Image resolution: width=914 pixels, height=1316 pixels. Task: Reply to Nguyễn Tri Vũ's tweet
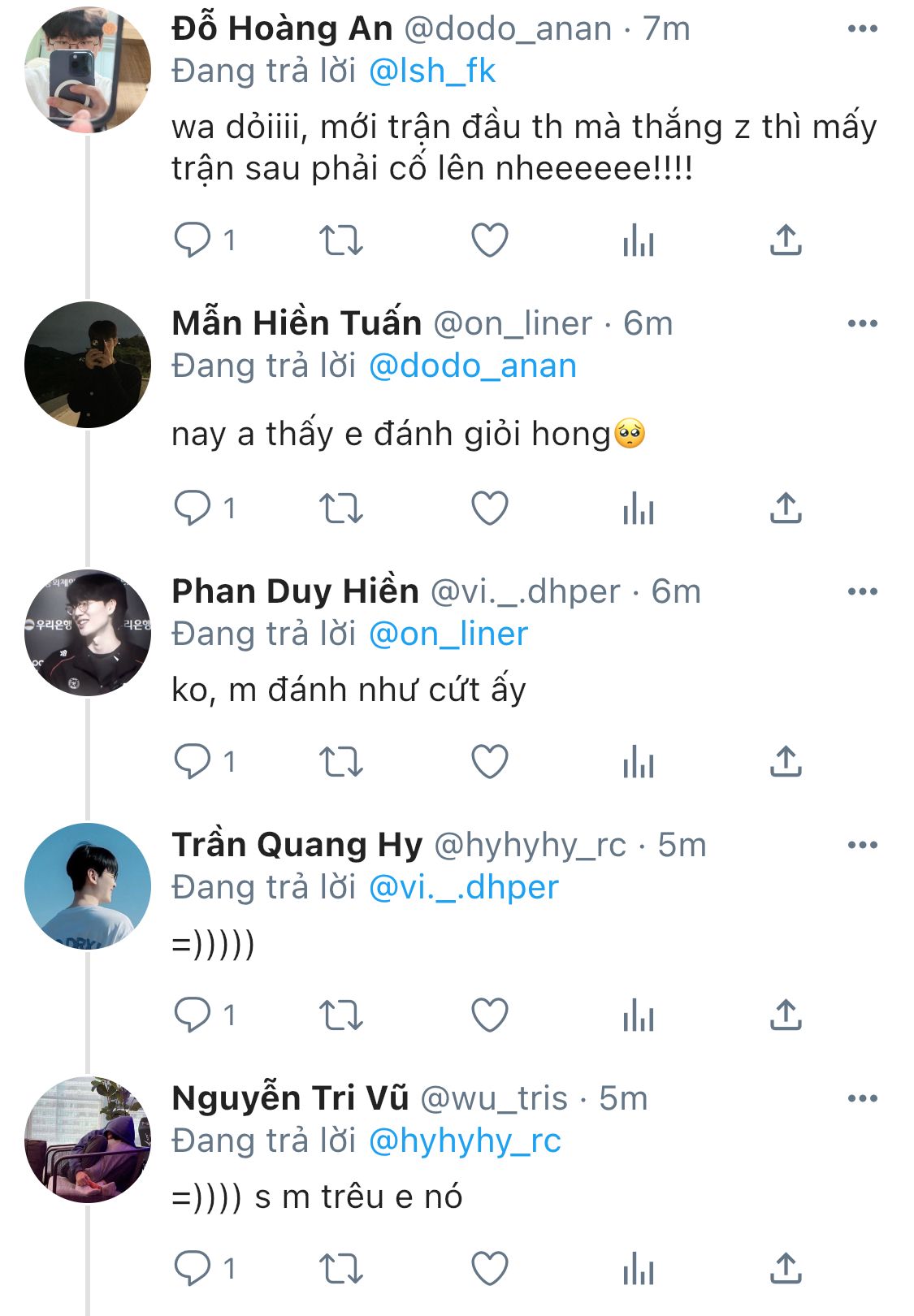(x=193, y=1269)
